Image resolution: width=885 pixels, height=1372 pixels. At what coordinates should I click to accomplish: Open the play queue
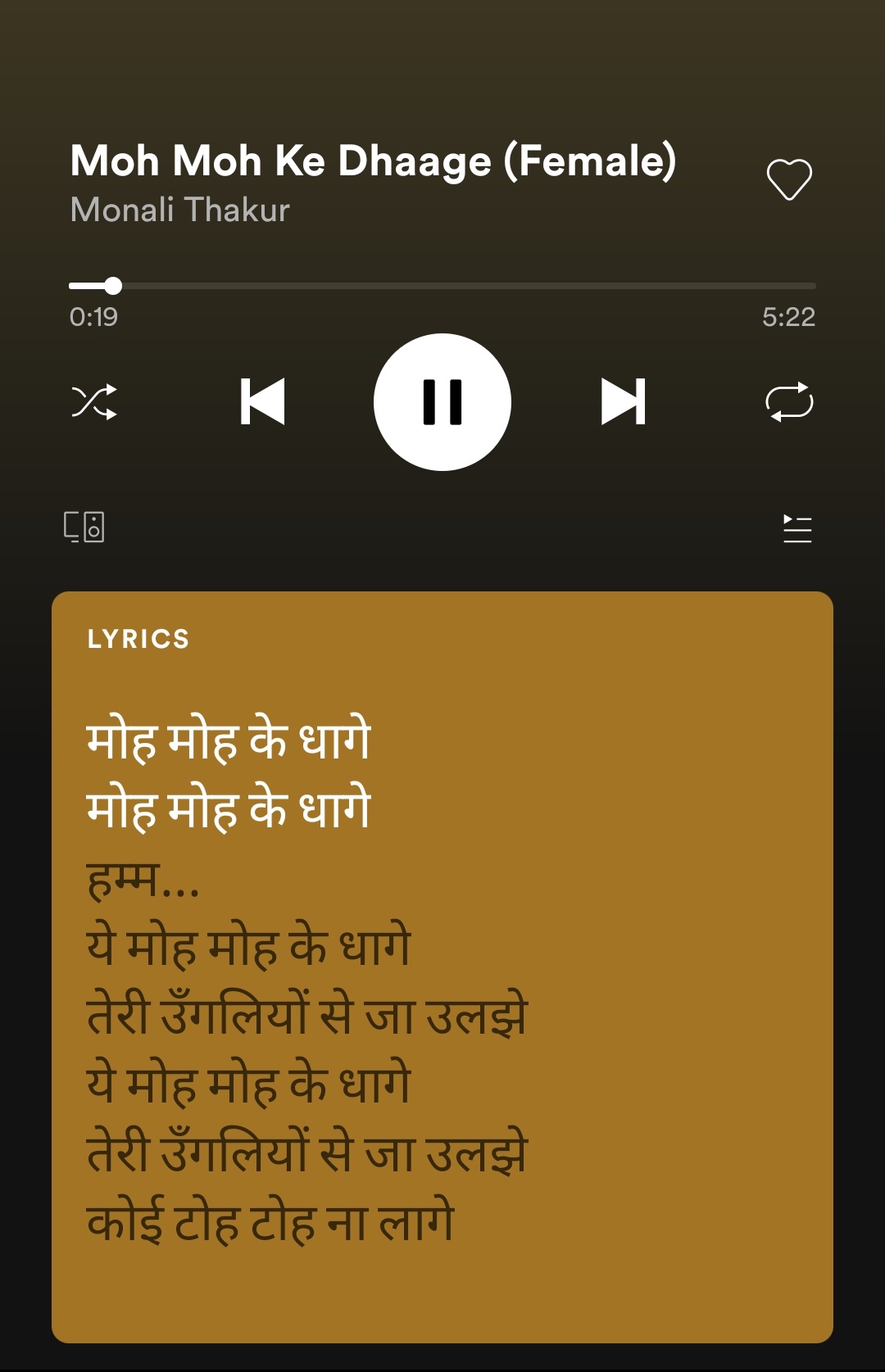click(x=797, y=528)
